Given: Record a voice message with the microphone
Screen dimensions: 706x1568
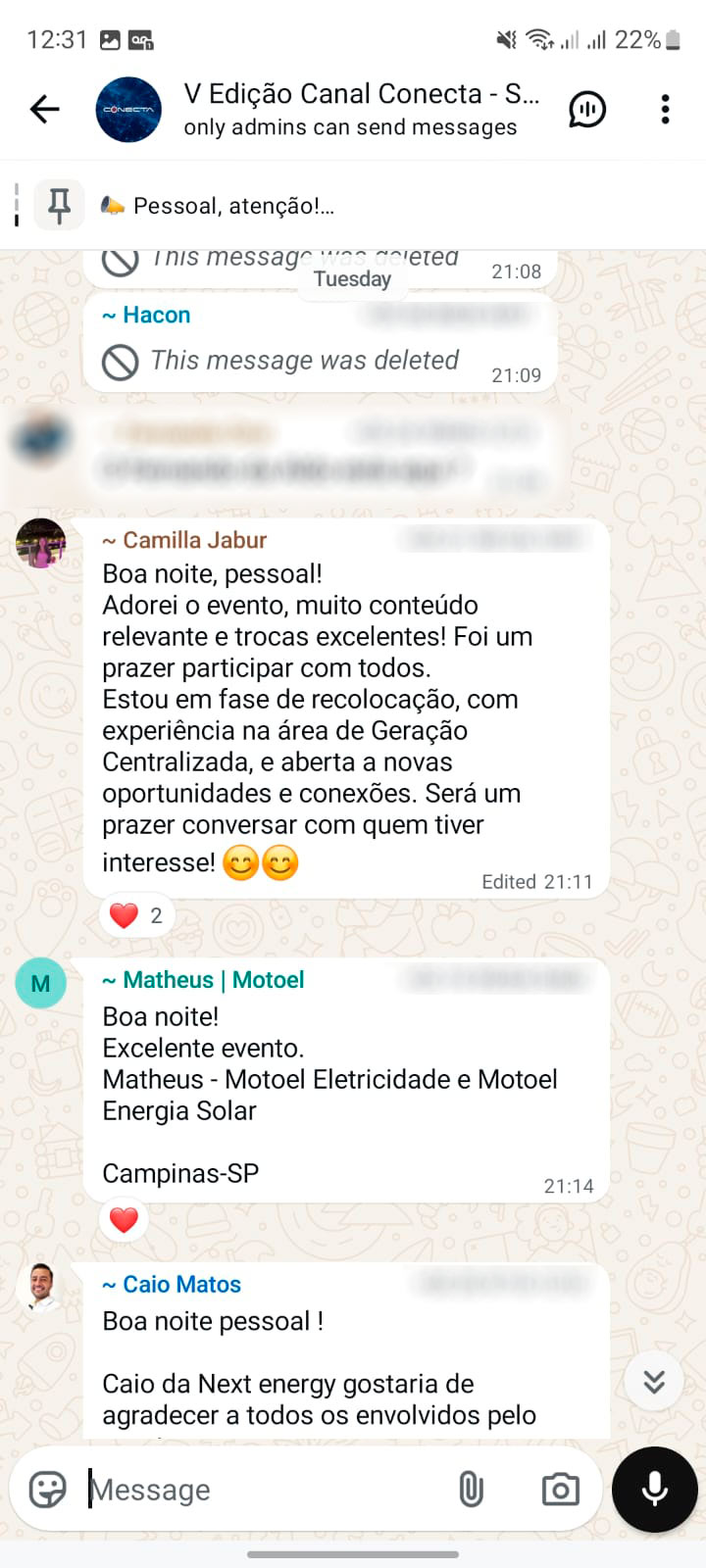Looking at the screenshot, I should [x=654, y=1490].
